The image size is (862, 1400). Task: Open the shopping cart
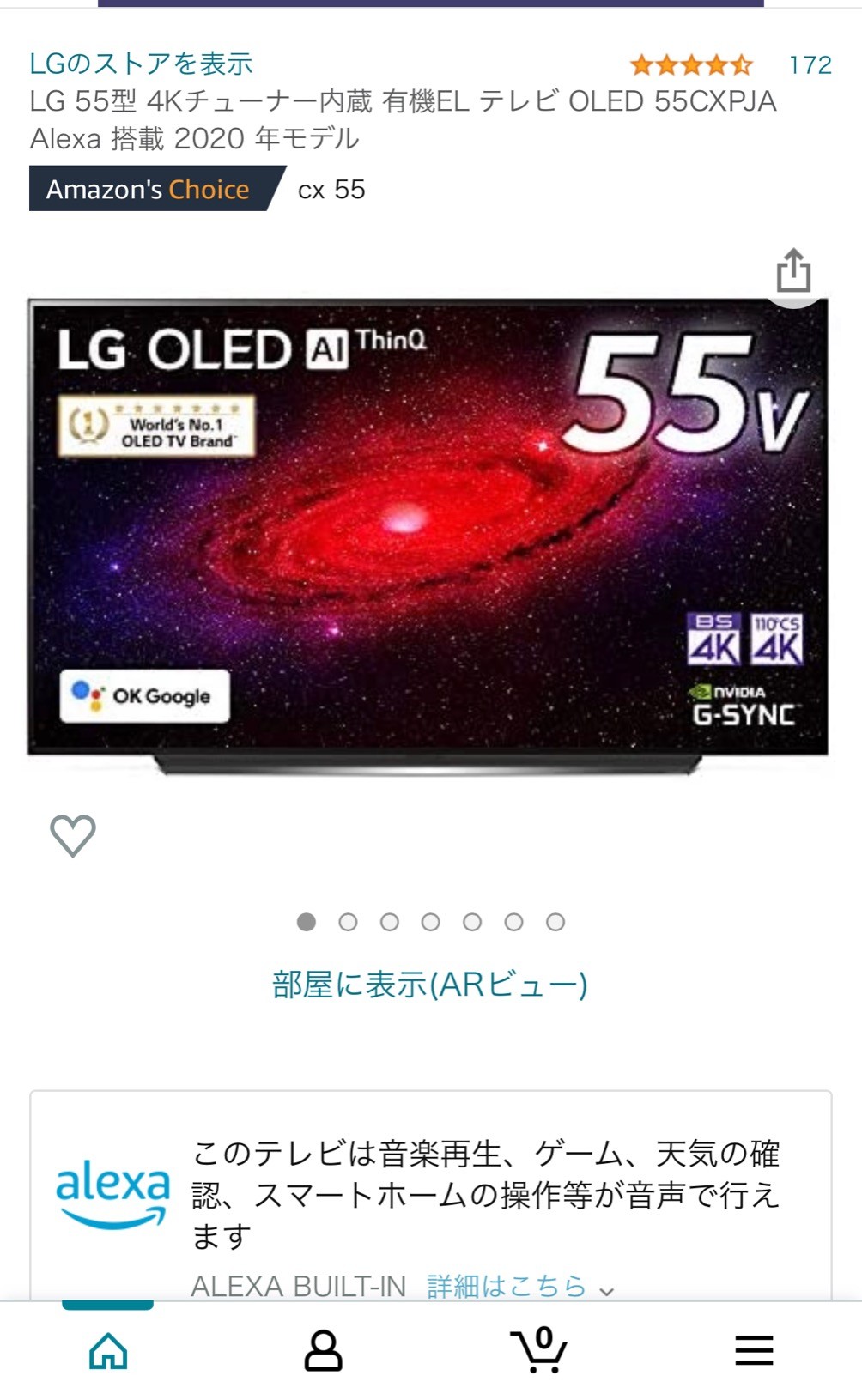tap(539, 1351)
